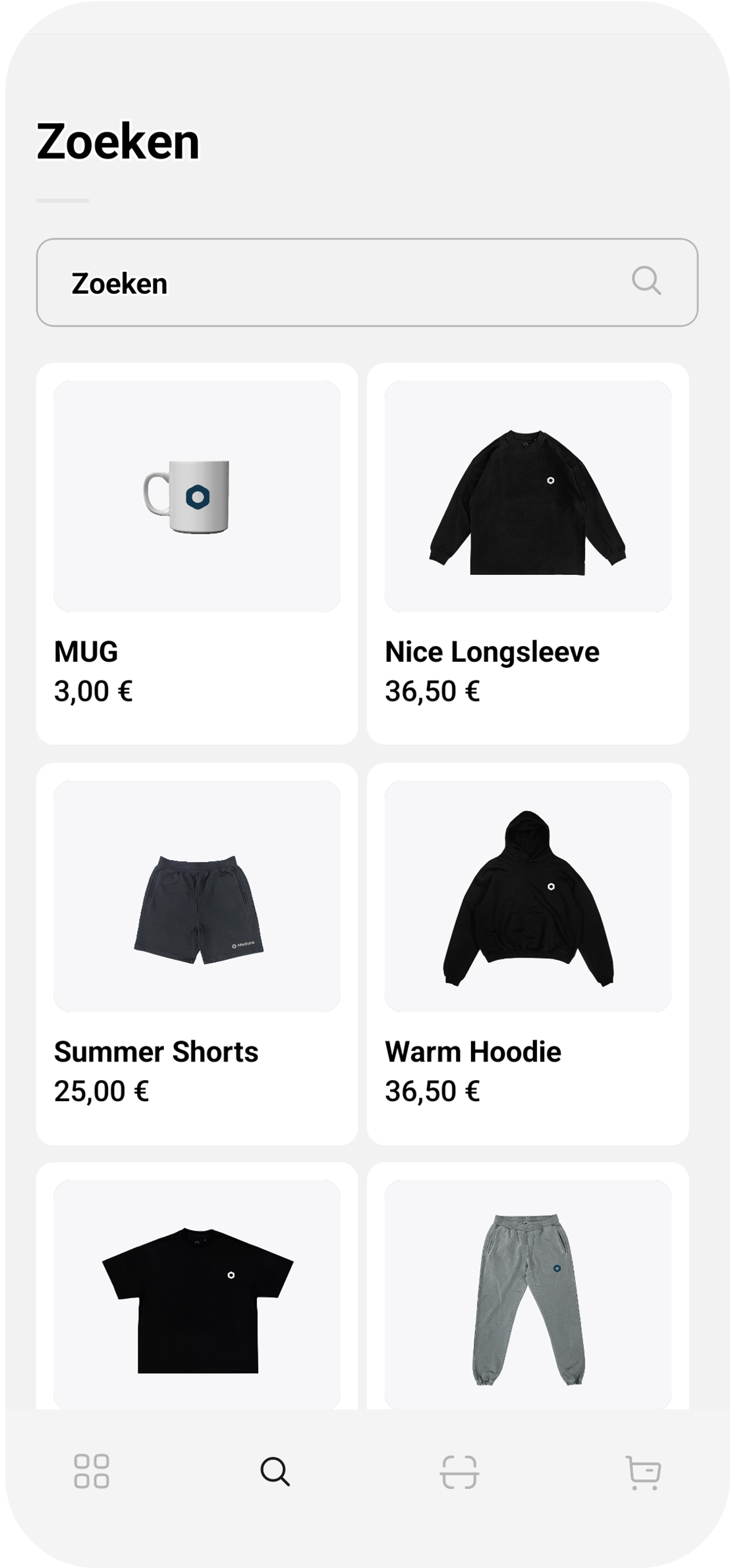
Task: Tap the magnifier icon in search box
Action: [x=646, y=281]
